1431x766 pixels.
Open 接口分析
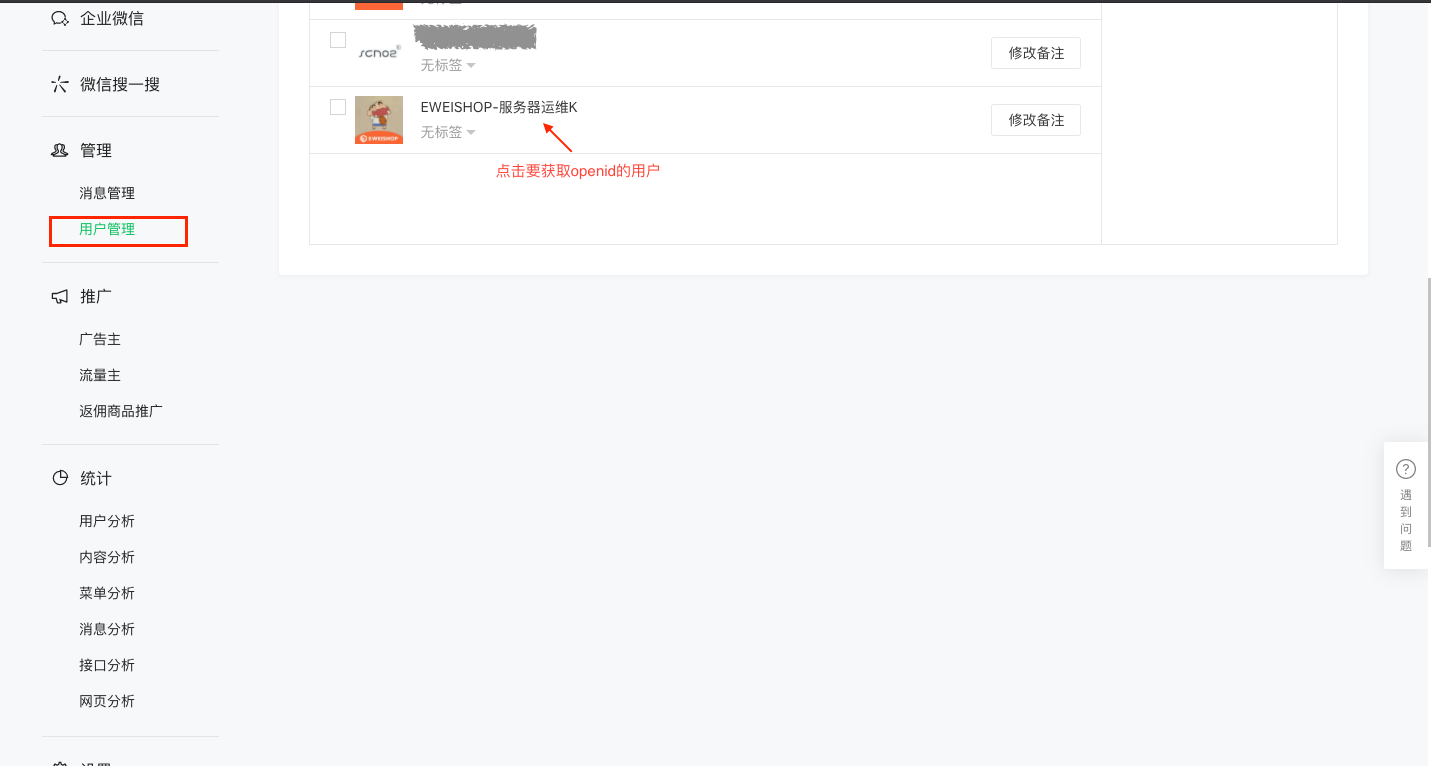107,666
